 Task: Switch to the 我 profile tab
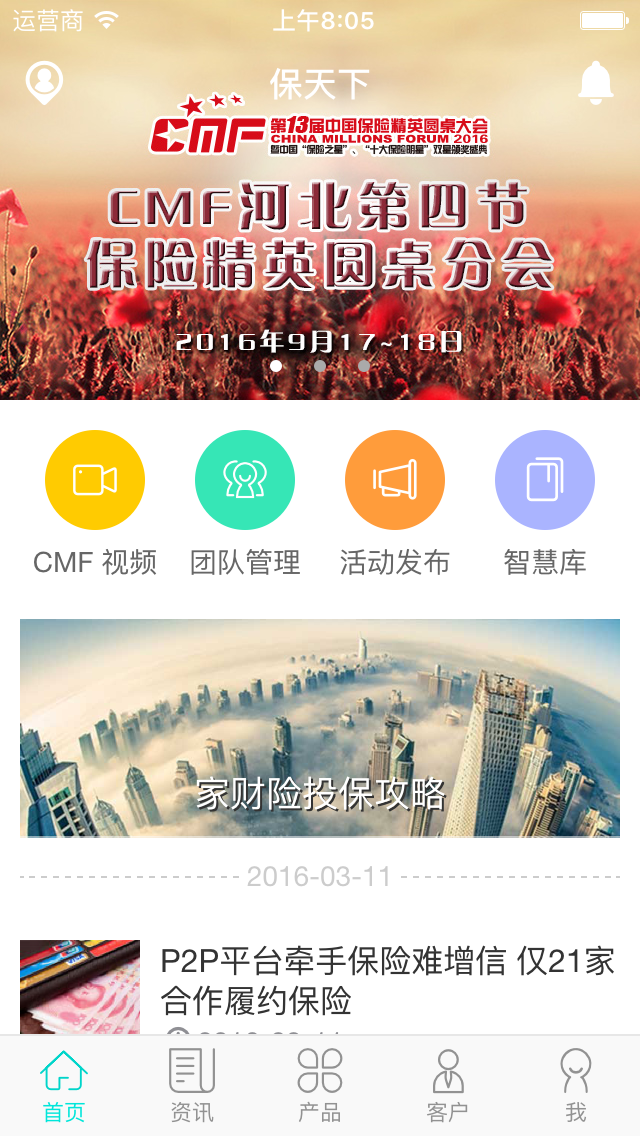575,1086
